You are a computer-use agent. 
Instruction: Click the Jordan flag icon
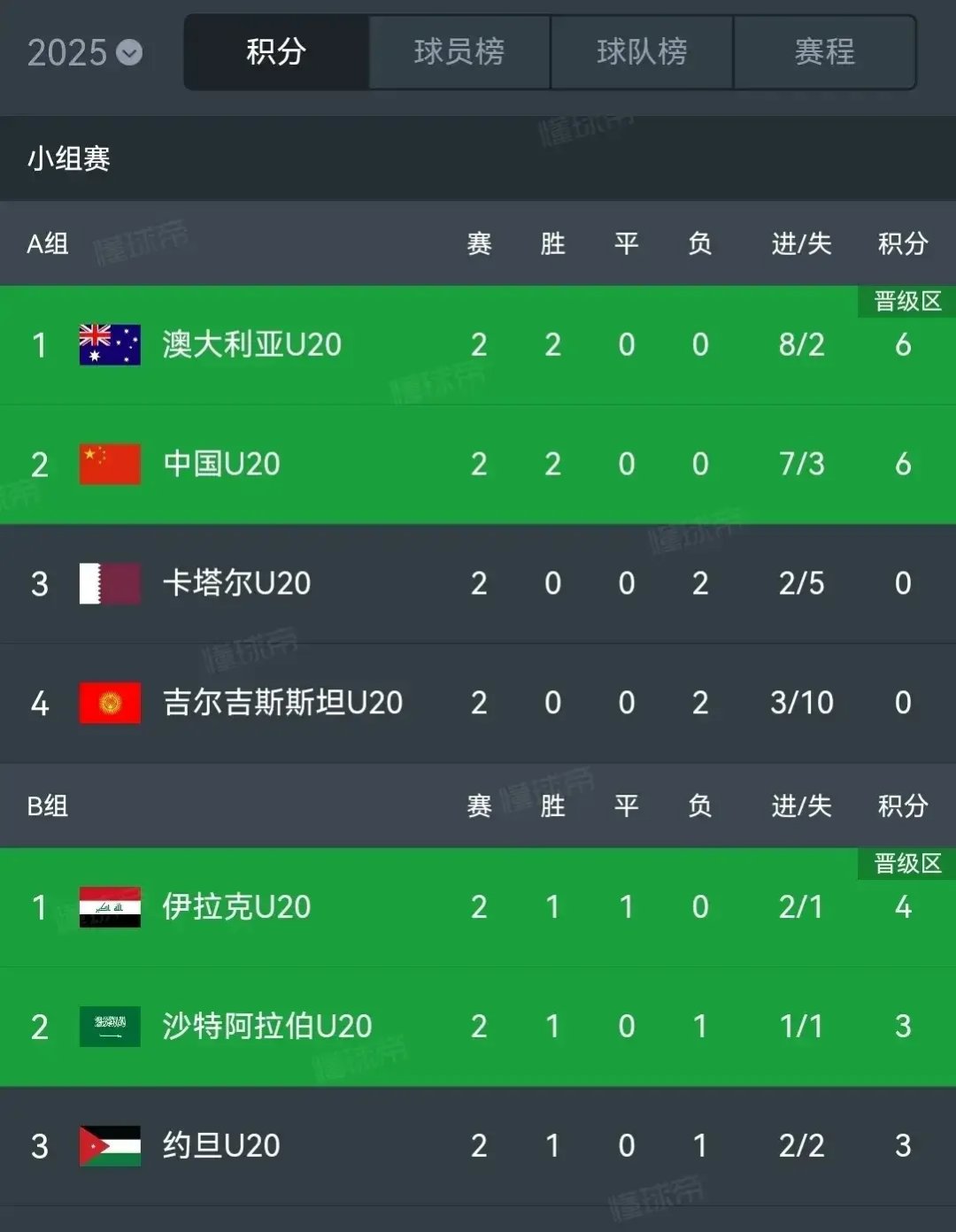[109, 1144]
